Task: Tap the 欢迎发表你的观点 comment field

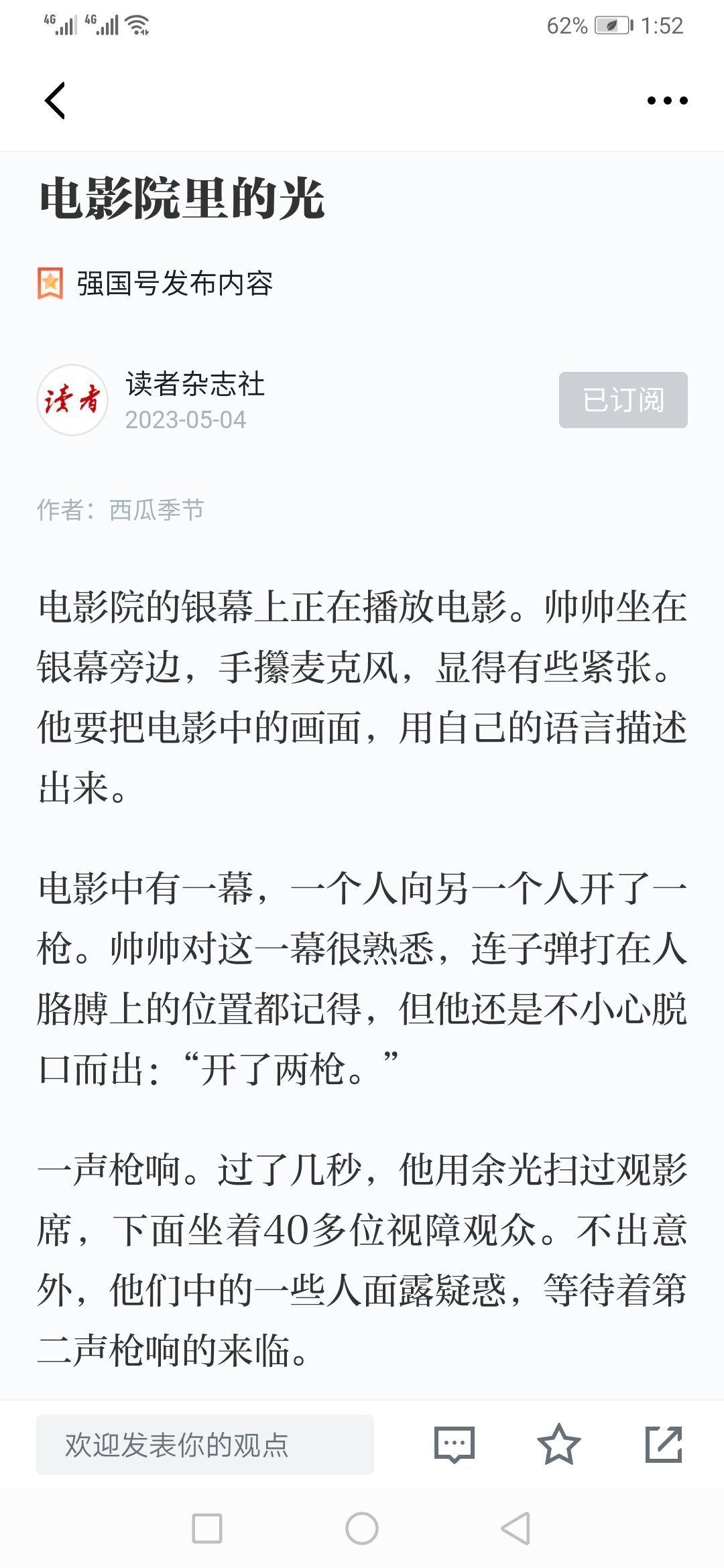Action: (x=204, y=1444)
